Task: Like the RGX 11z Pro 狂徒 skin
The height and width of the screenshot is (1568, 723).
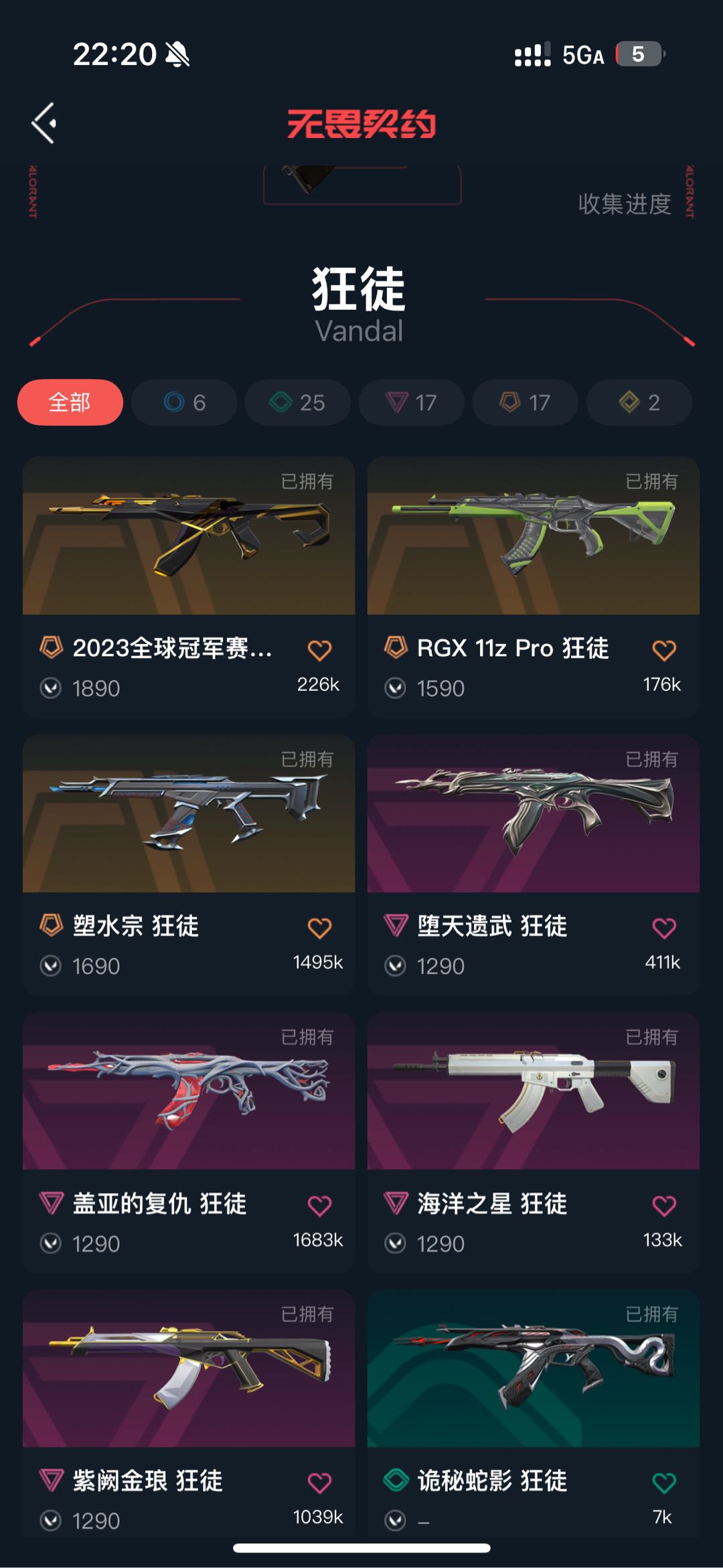Action: click(663, 650)
